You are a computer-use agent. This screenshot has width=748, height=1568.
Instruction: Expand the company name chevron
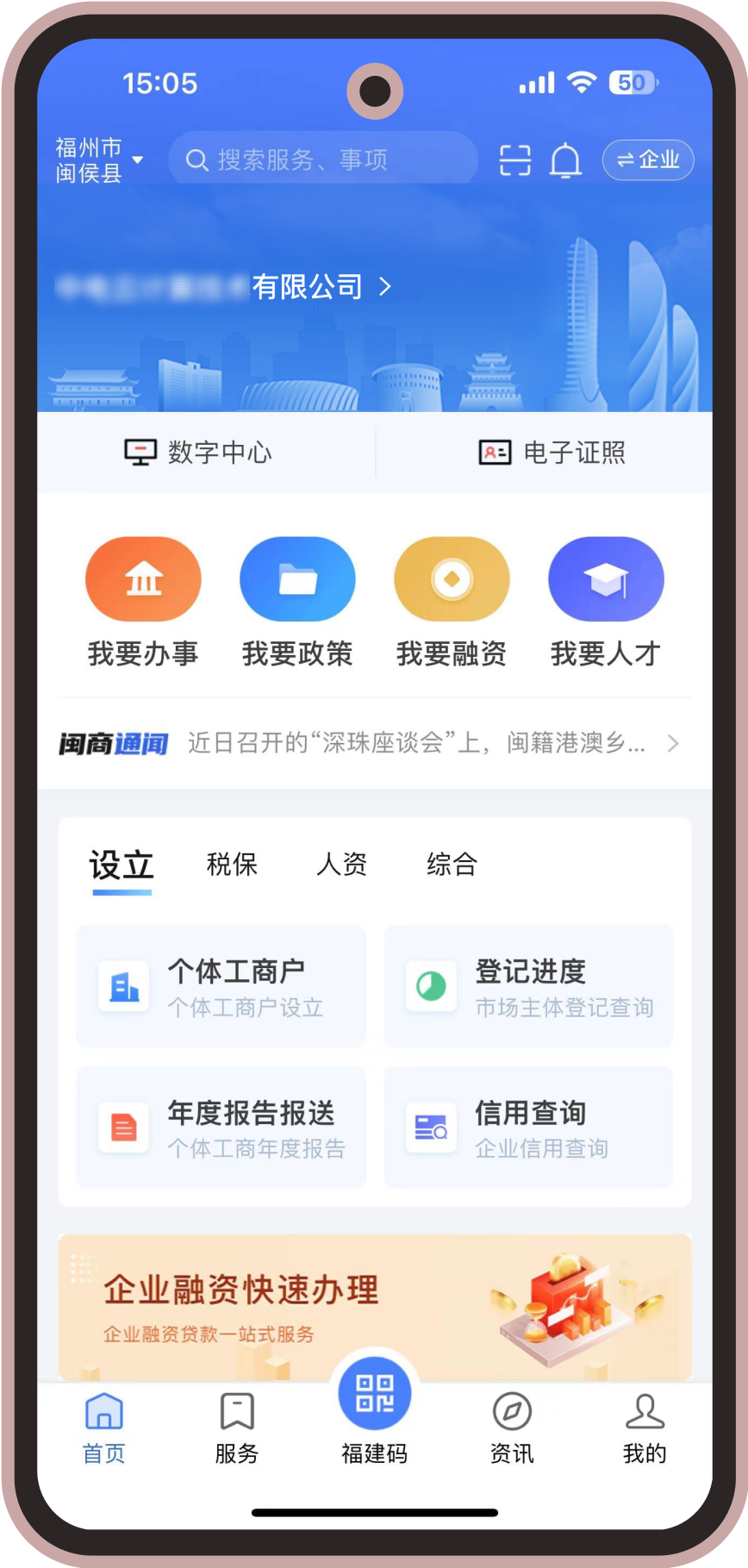click(385, 285)
